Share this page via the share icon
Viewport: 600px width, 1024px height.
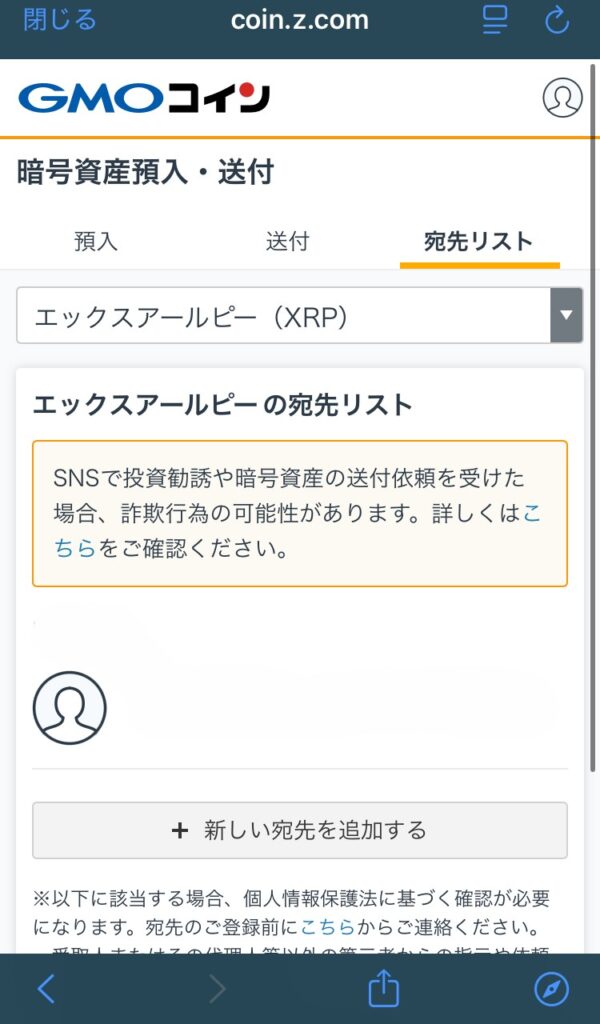383,989
